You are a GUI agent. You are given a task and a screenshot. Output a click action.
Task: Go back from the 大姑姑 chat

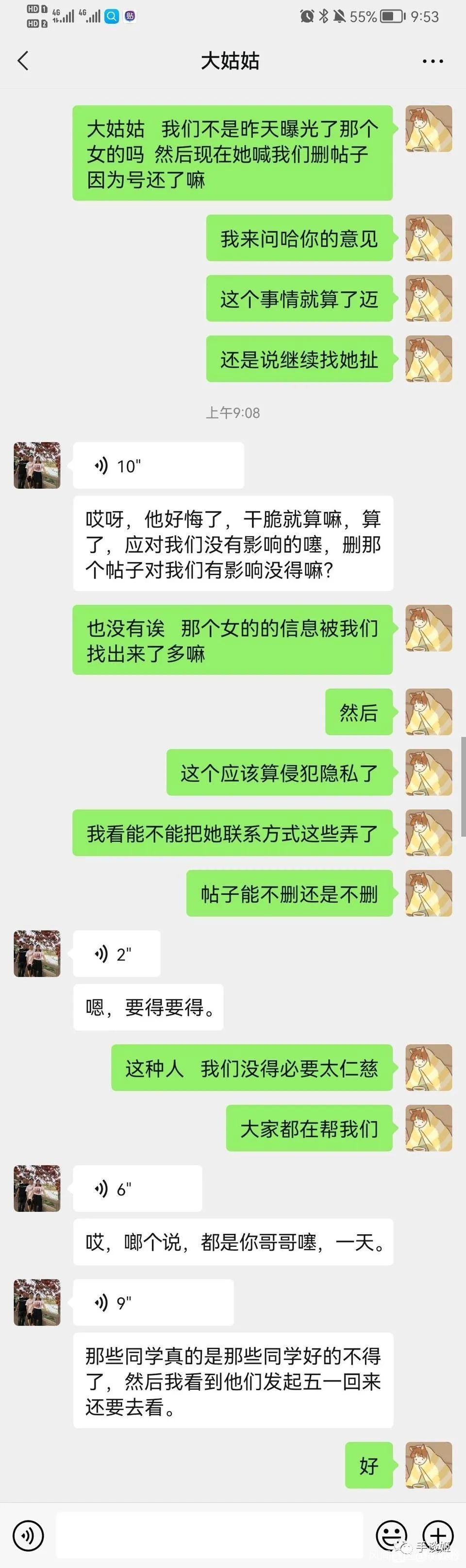click(23, 61)
